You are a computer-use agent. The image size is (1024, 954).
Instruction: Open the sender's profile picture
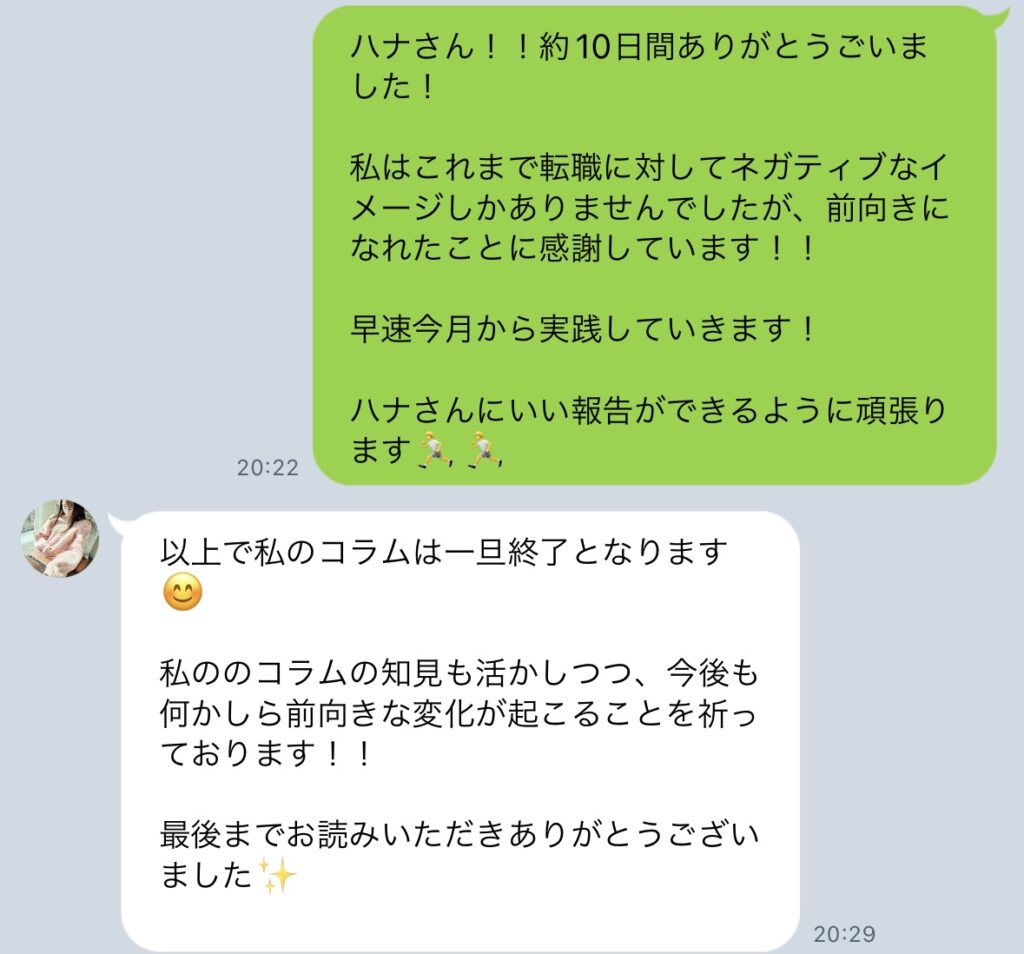point(60,539)
